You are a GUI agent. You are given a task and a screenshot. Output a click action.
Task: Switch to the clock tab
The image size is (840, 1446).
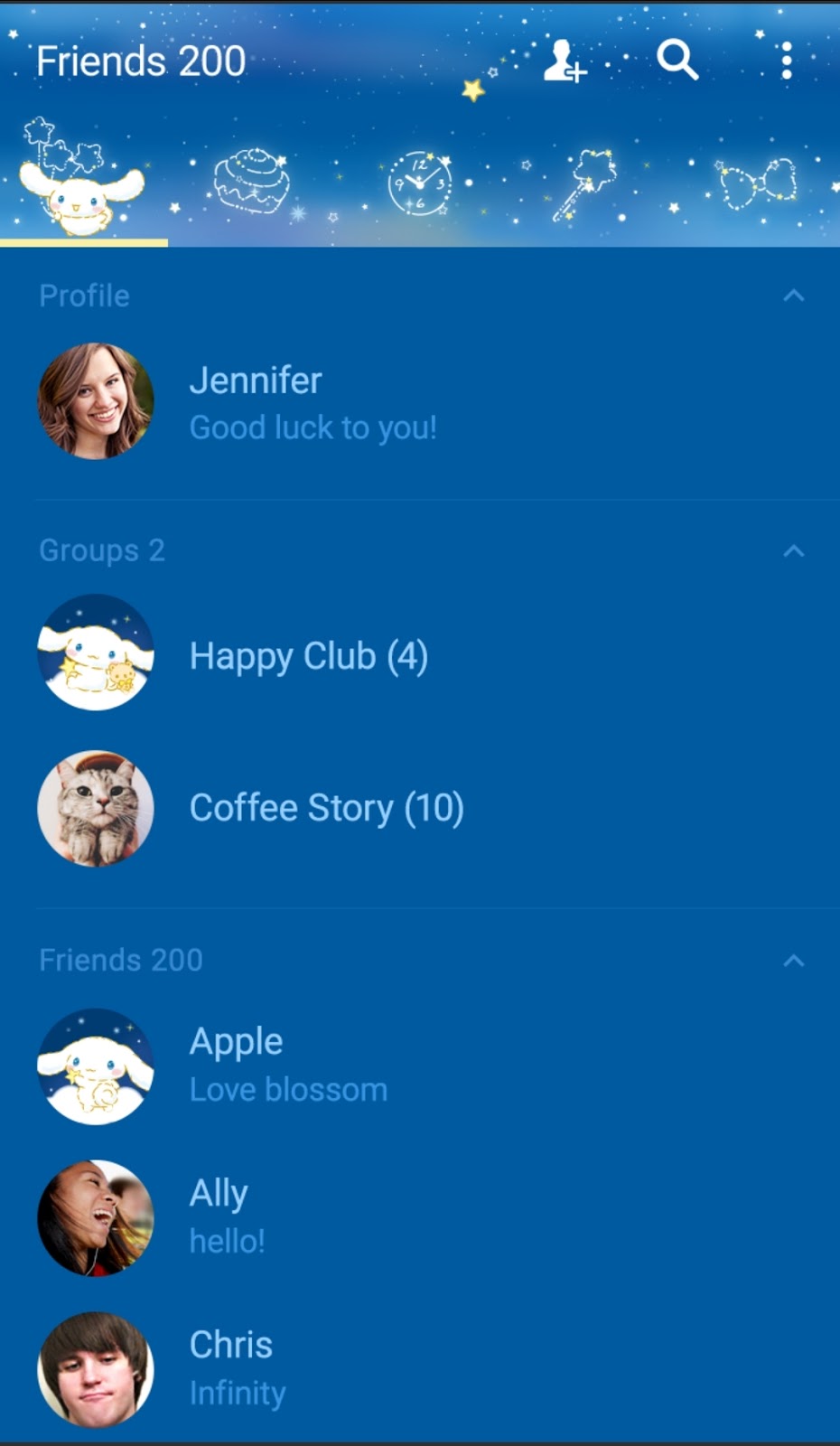tap(419, 183)
